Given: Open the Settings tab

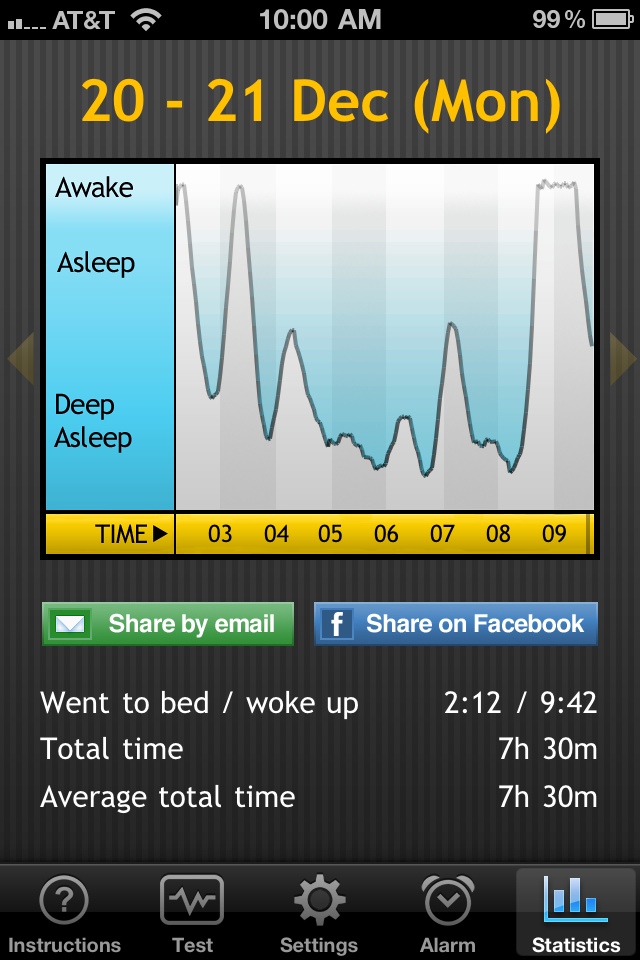Looking at the screenshot, I should (319, 914).
